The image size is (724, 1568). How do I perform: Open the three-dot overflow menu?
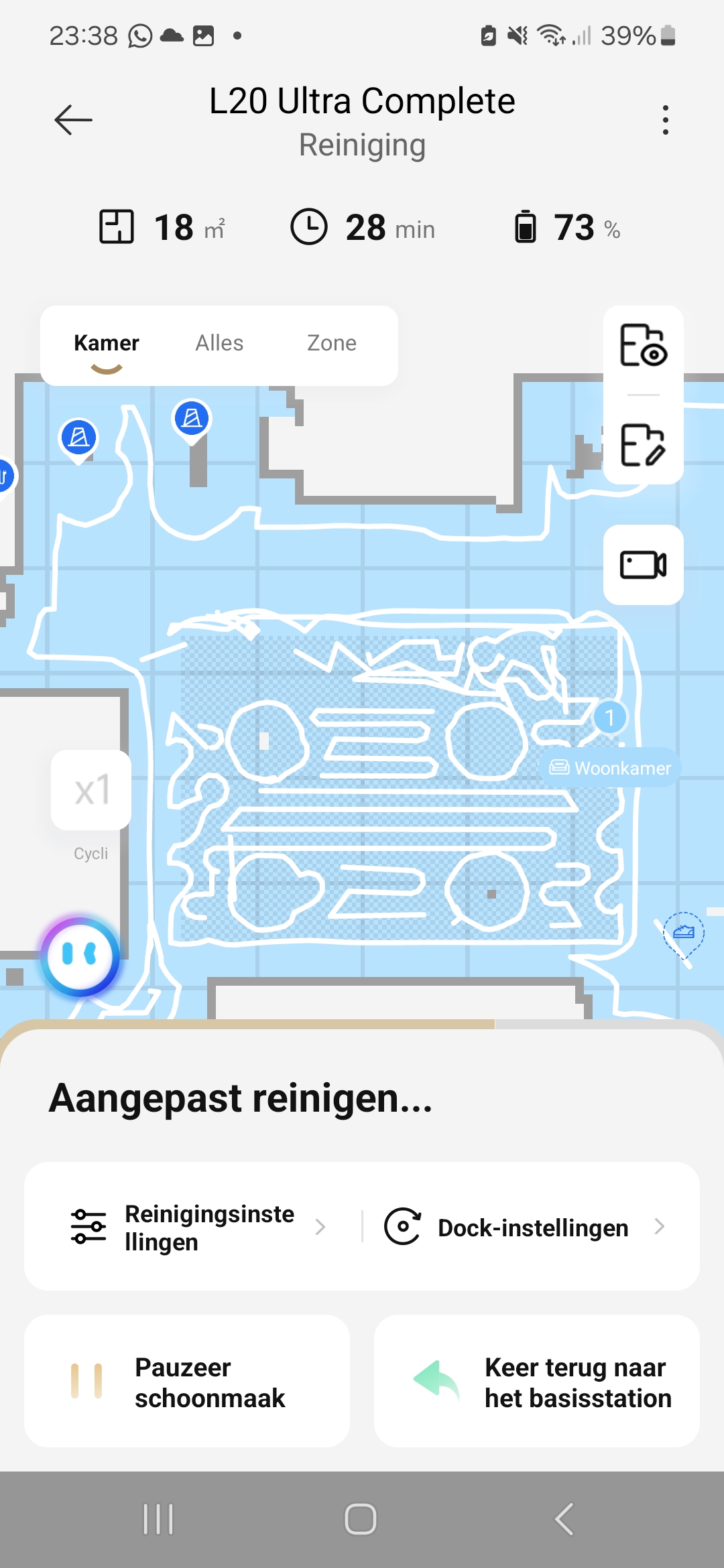(665, 120)
